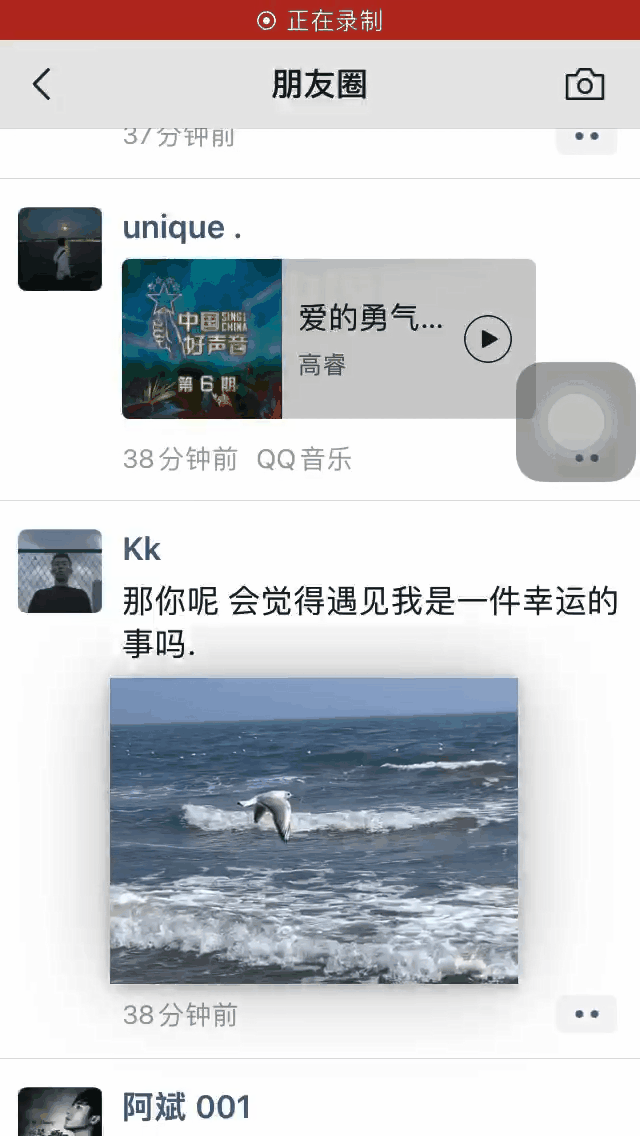Open the camera to post a moment
640x1136 pixels.
tap(584, 85)
